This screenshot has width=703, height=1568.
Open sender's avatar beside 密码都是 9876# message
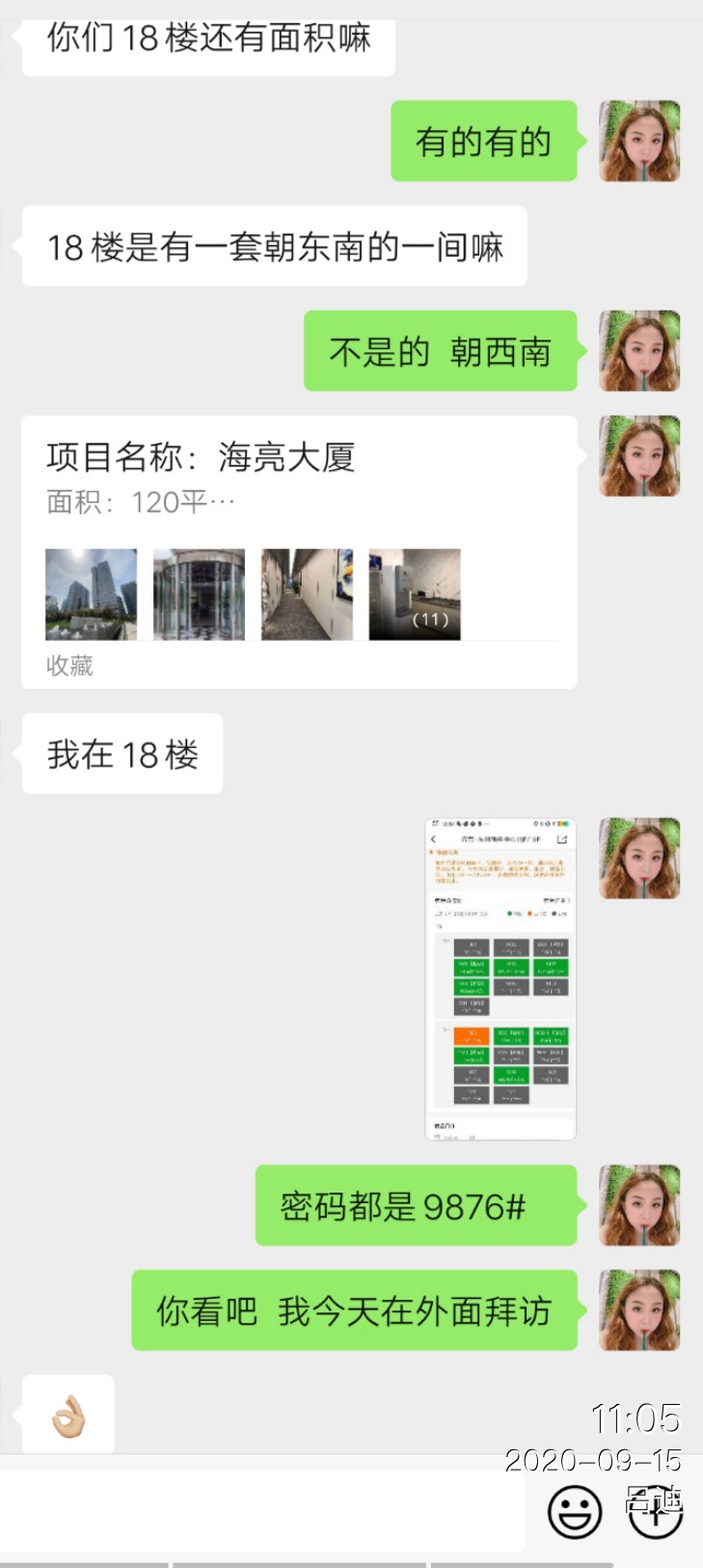pyautogui.click(x=639, y=1205)
